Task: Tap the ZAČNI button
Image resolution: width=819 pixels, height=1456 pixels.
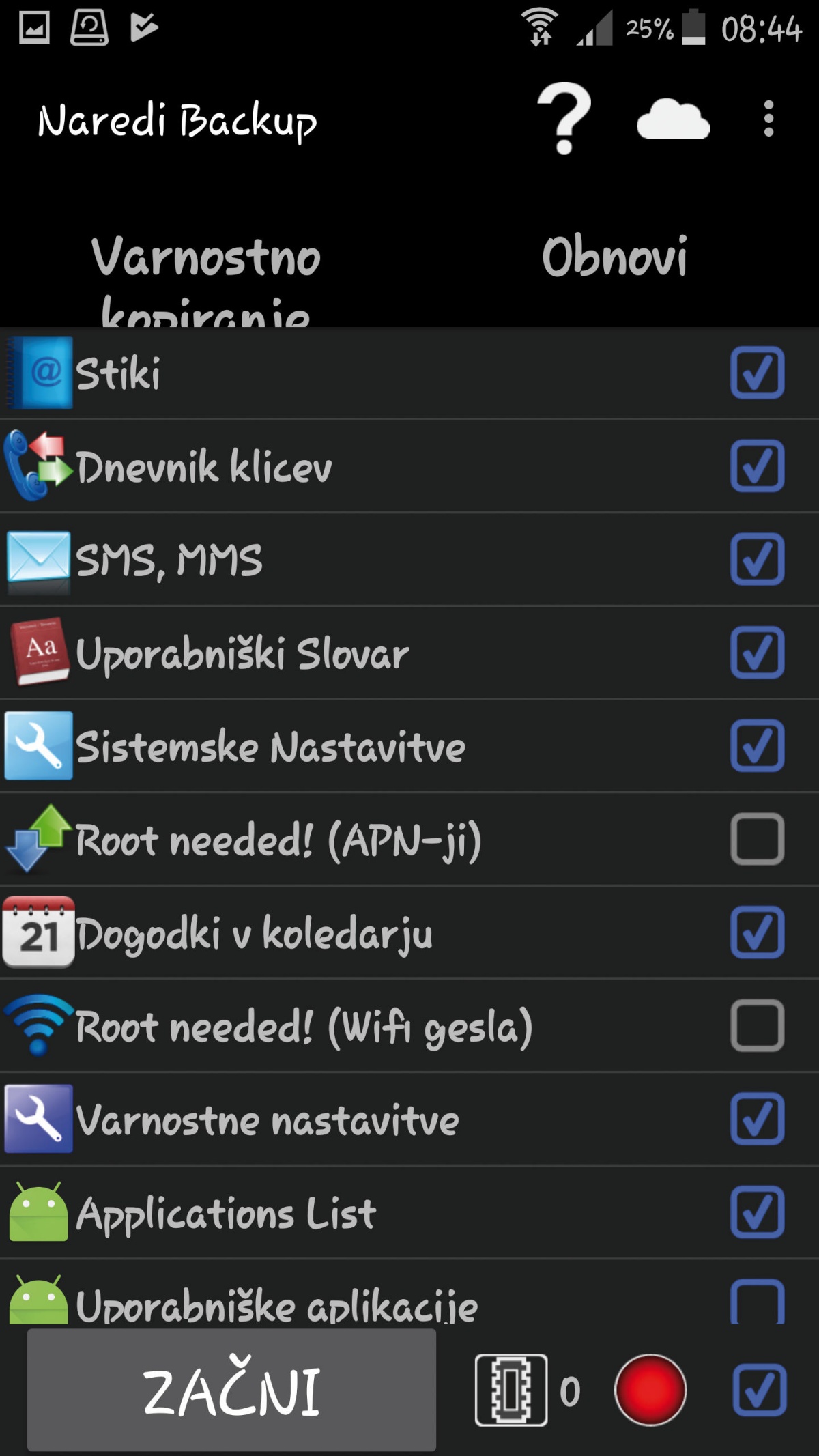Action: (x=231, y=1390)
